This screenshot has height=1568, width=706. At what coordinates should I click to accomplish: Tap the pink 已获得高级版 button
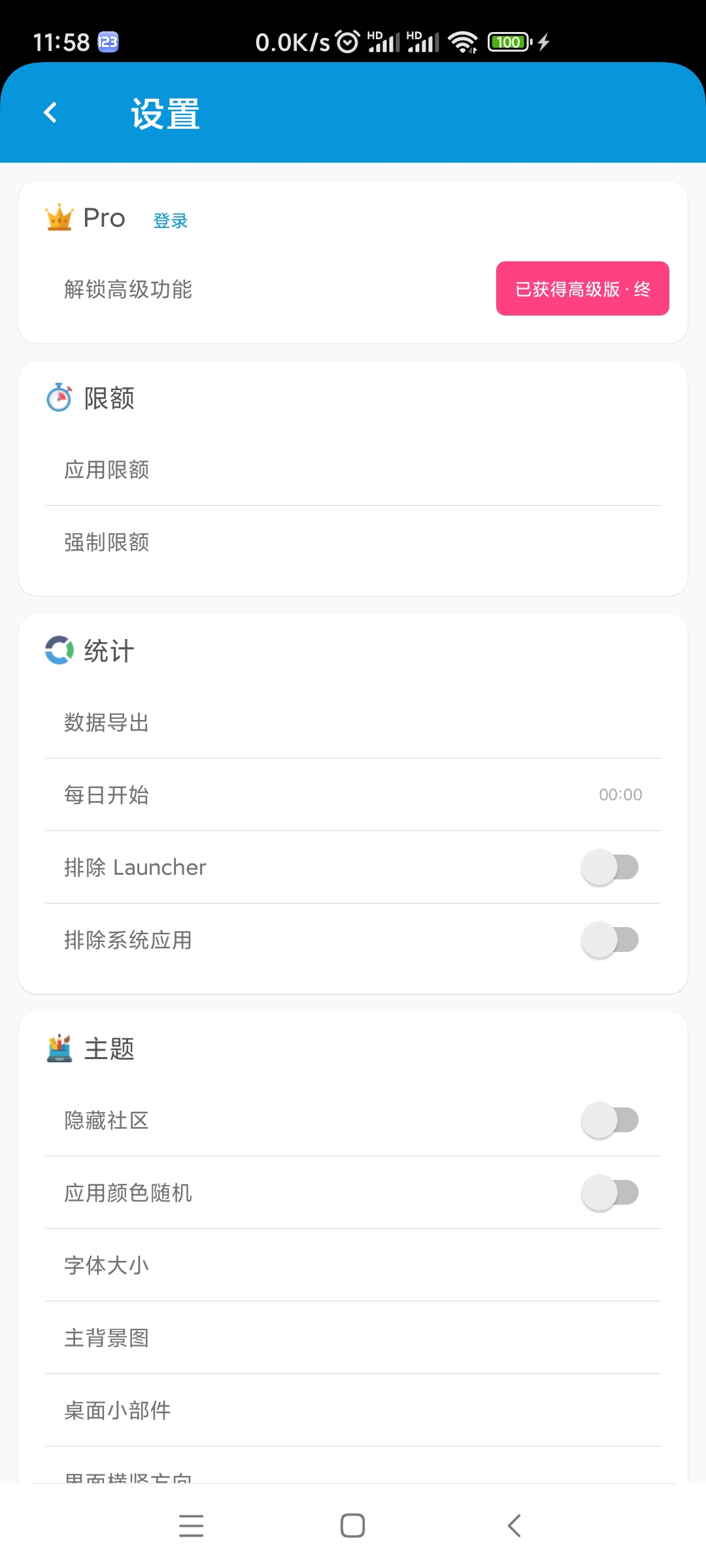pos(582,289)
